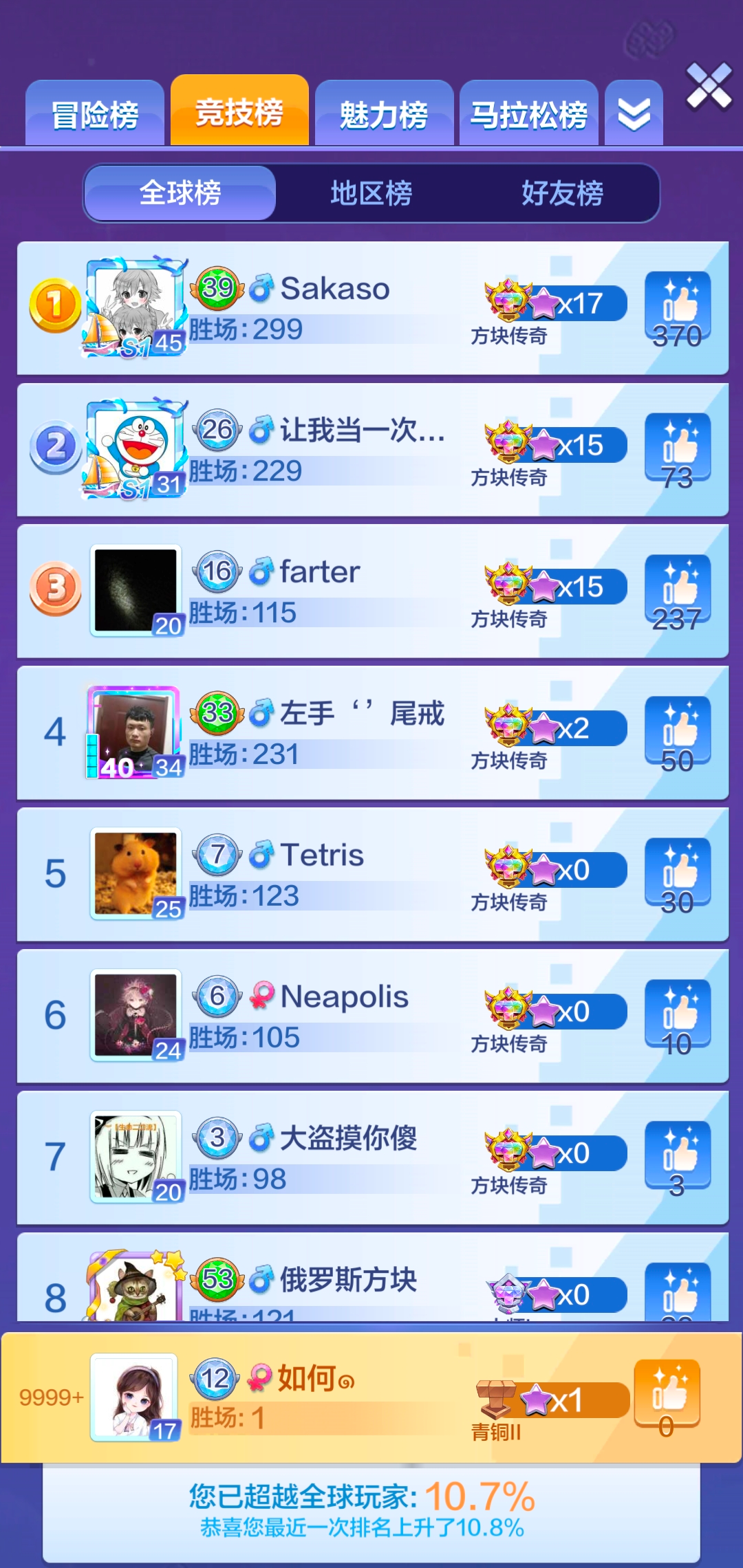Tap the thumbs-up for Neapolis

point(678,1017)
